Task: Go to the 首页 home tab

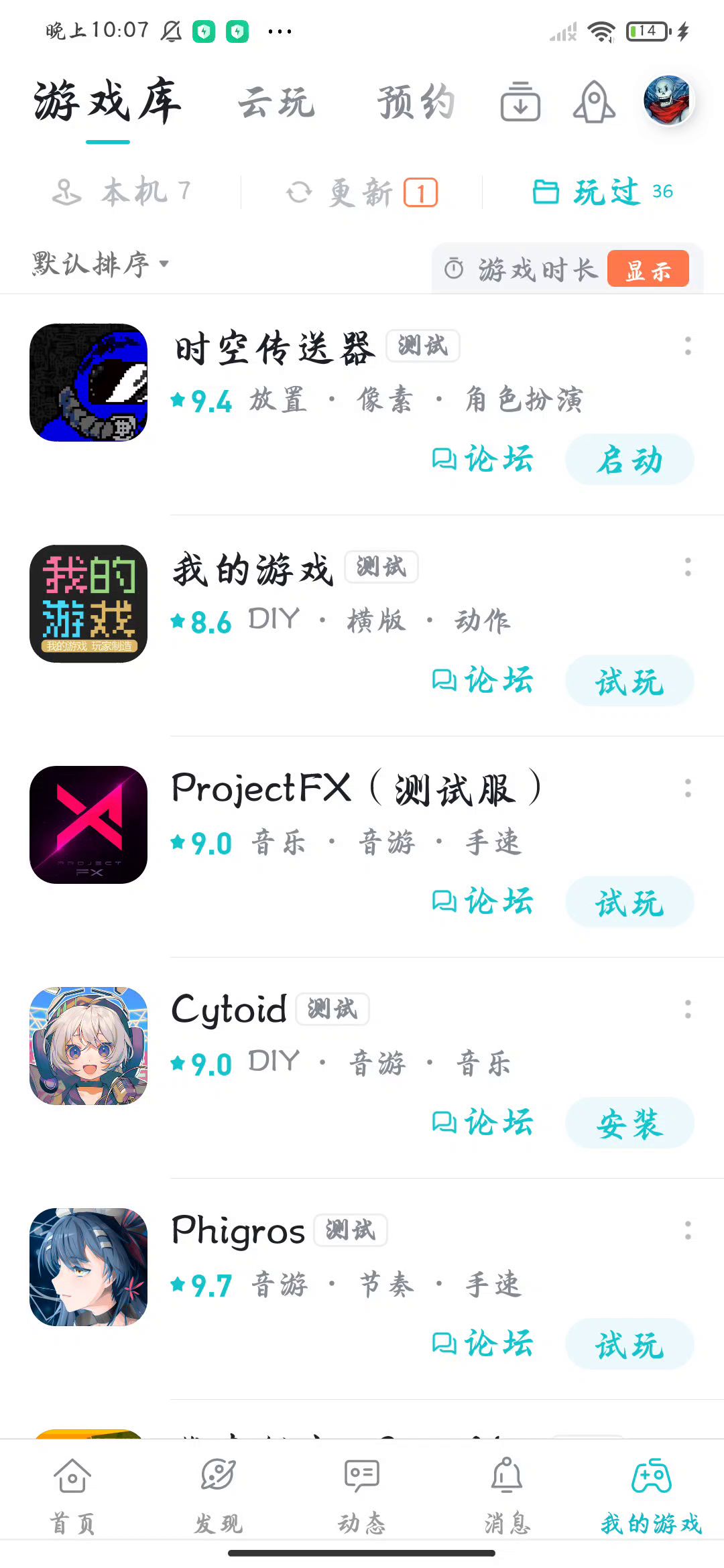Action: [x=72, y=1496]
